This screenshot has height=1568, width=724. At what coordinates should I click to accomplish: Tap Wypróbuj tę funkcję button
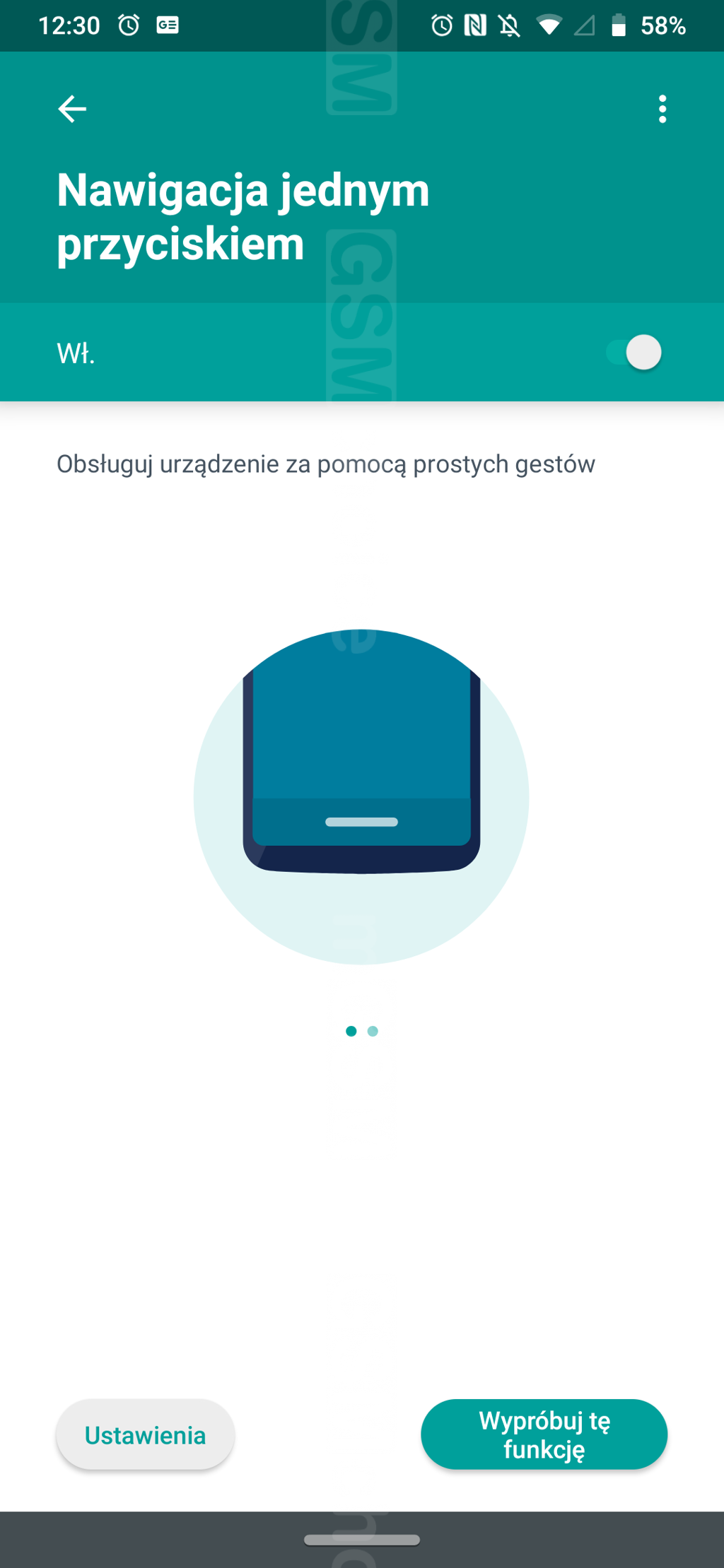tap(544, 1434)
